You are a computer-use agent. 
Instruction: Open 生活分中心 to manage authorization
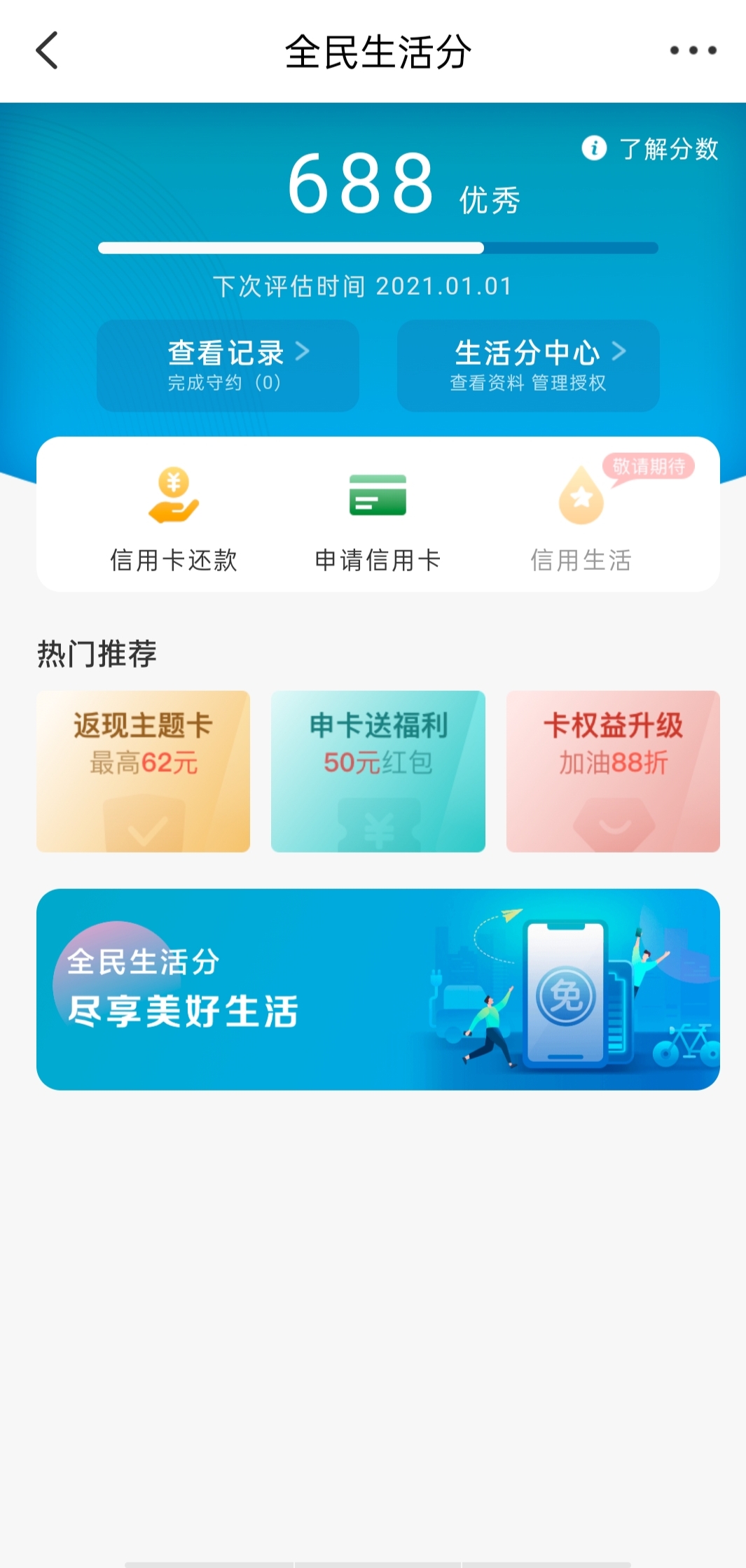point(528,365)
